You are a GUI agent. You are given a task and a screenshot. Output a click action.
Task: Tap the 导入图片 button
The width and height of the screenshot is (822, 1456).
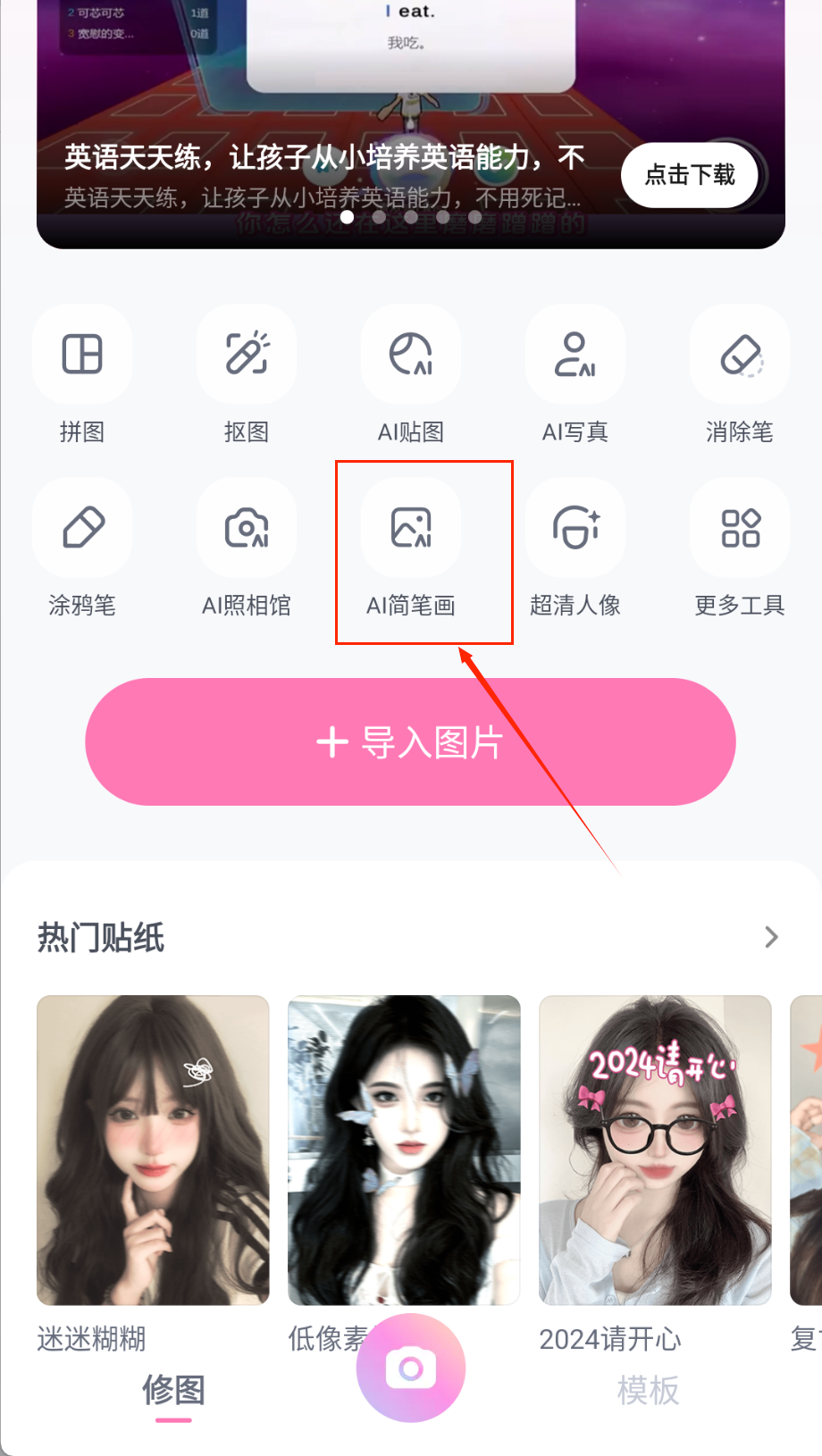tap(410, 742)
